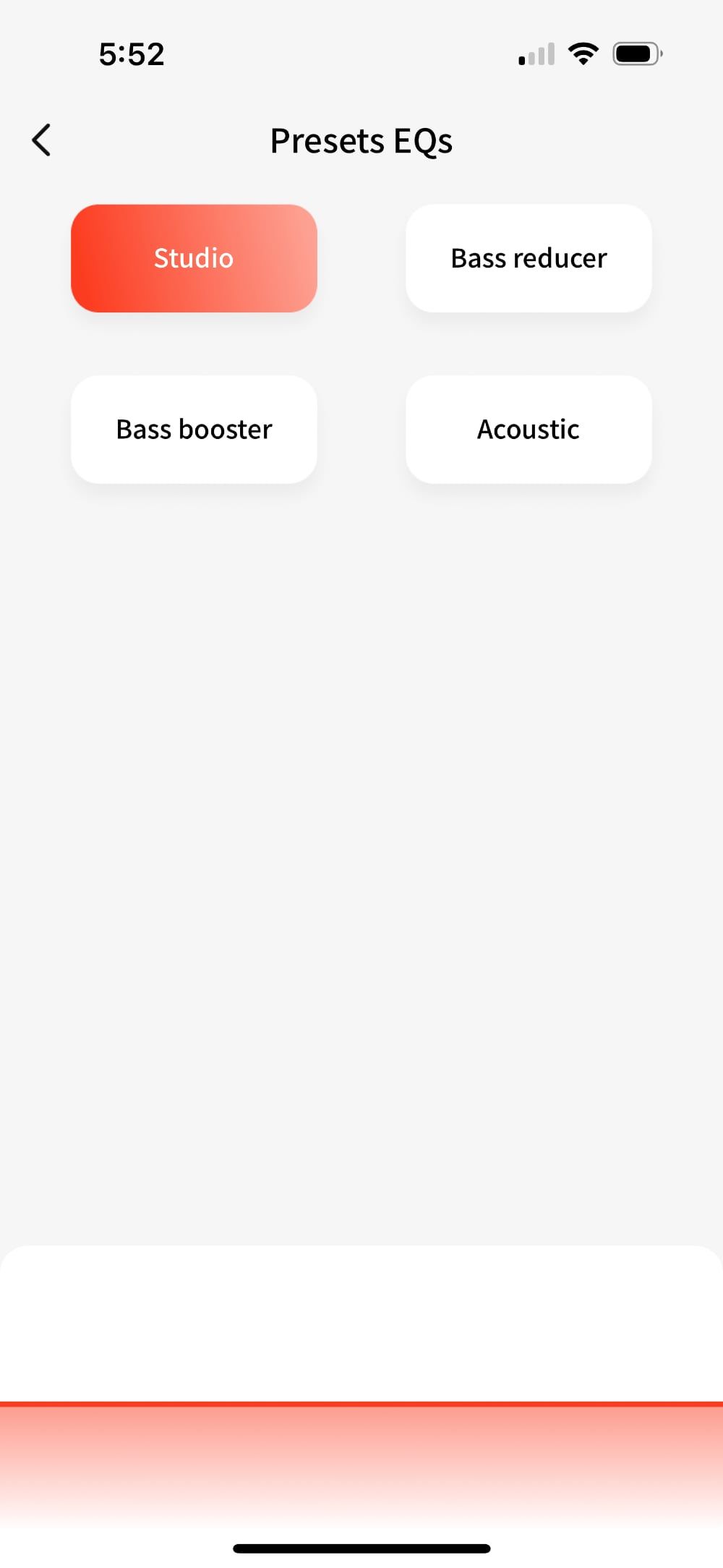Image resolution: width=723 pixels, height=1568 pixels.
Task: Choose the Bass reducer preset
Action: tap(529, 258)
